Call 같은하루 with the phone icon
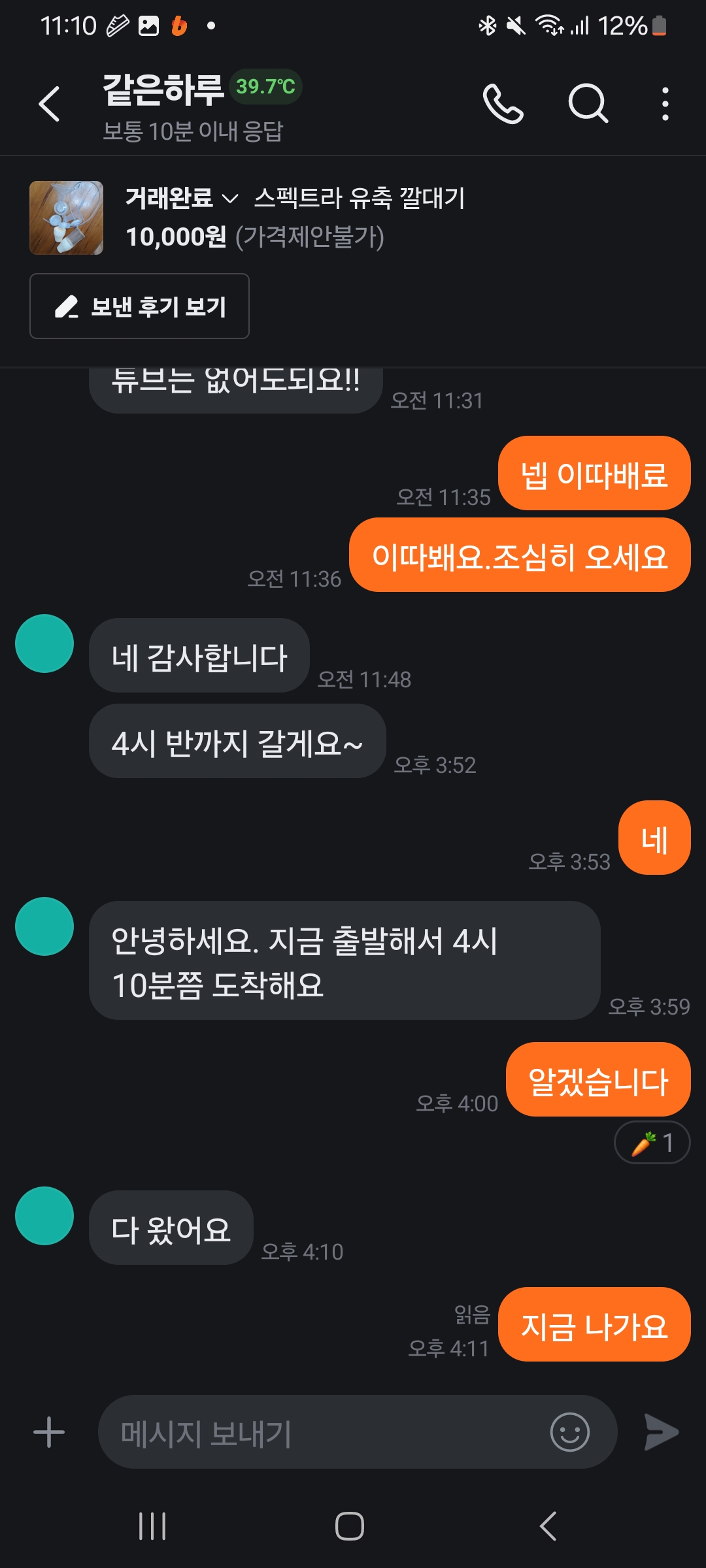The width and height of the screenshot is (706, 1568). 503,104
